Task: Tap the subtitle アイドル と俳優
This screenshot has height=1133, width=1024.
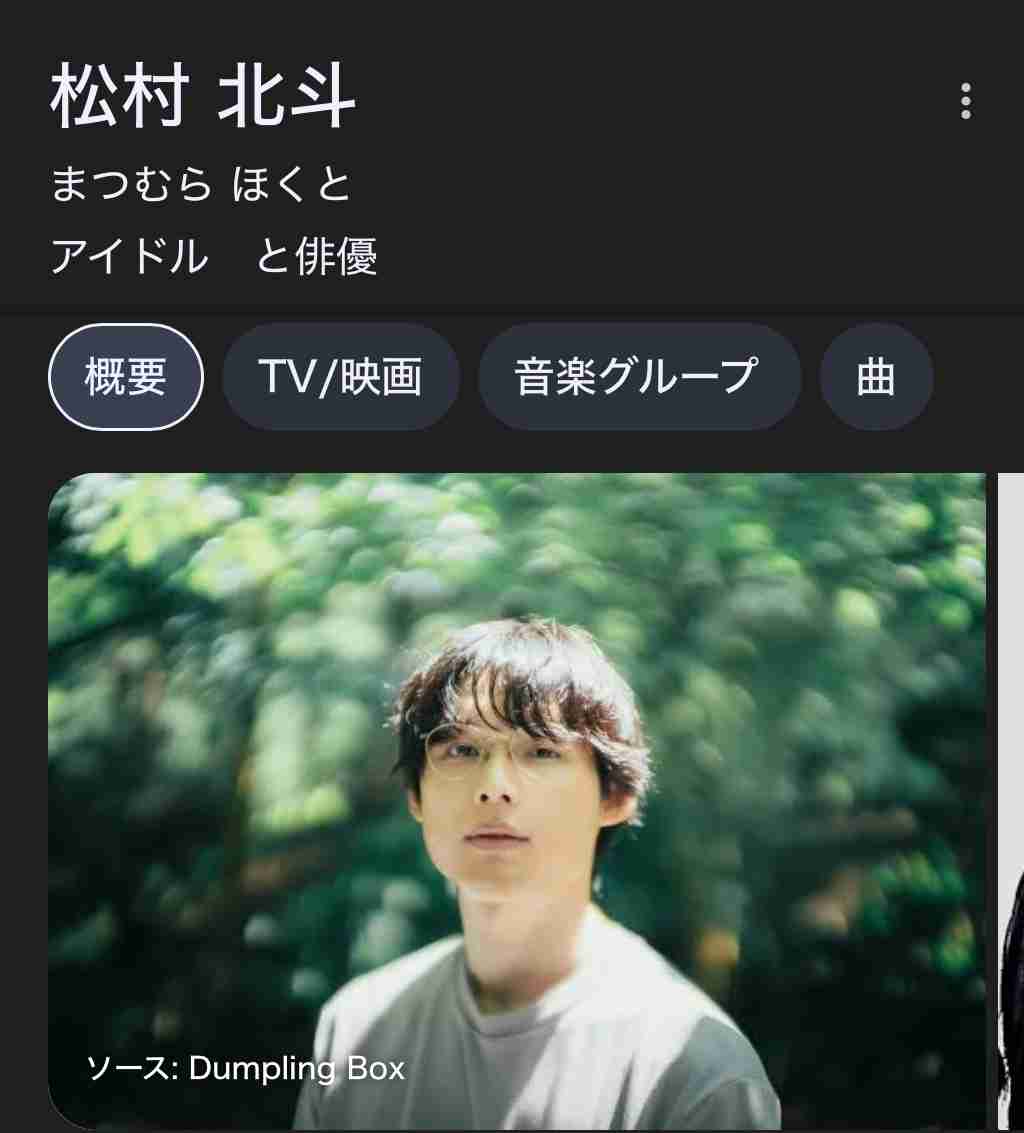Action: coord(220,256)
